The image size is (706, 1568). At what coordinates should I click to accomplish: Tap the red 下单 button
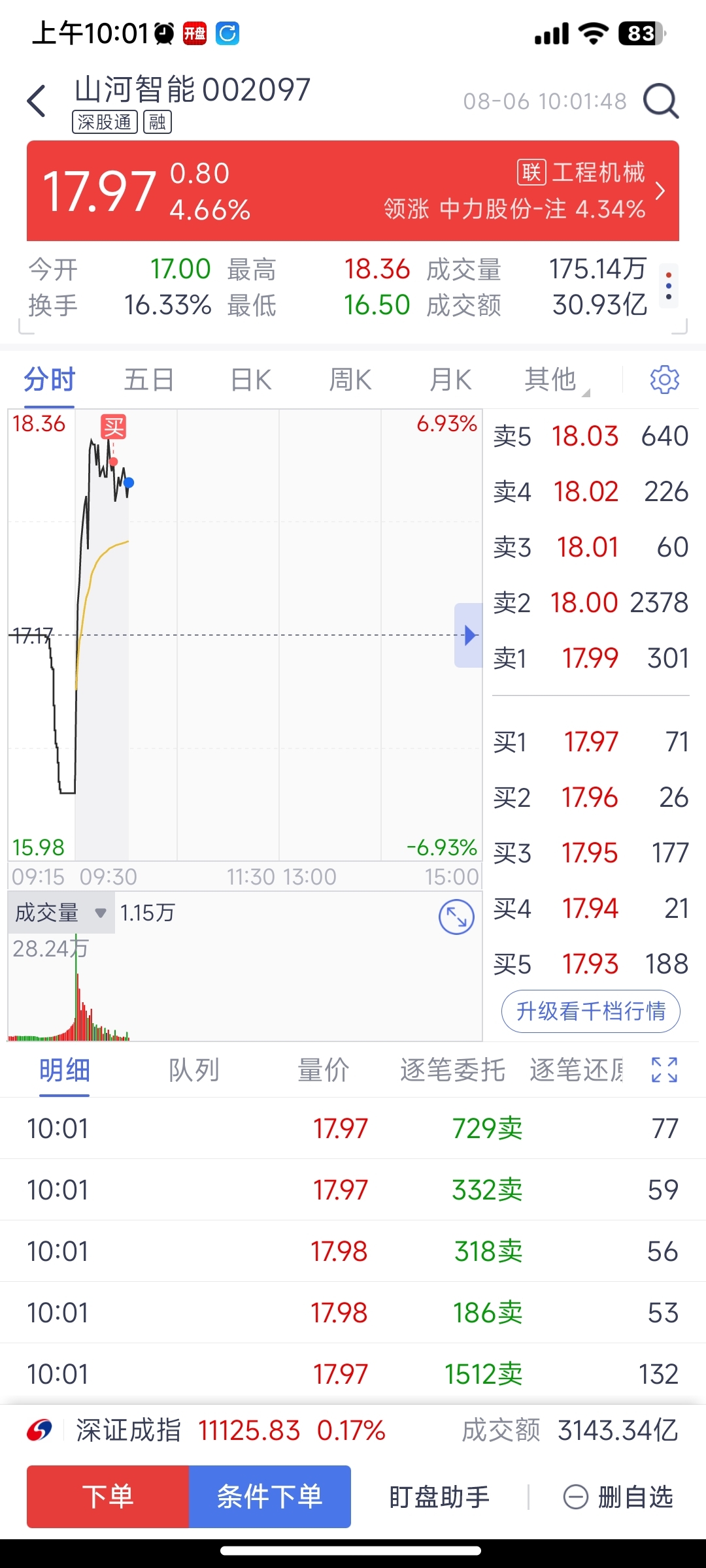(x=108, y=1496)
